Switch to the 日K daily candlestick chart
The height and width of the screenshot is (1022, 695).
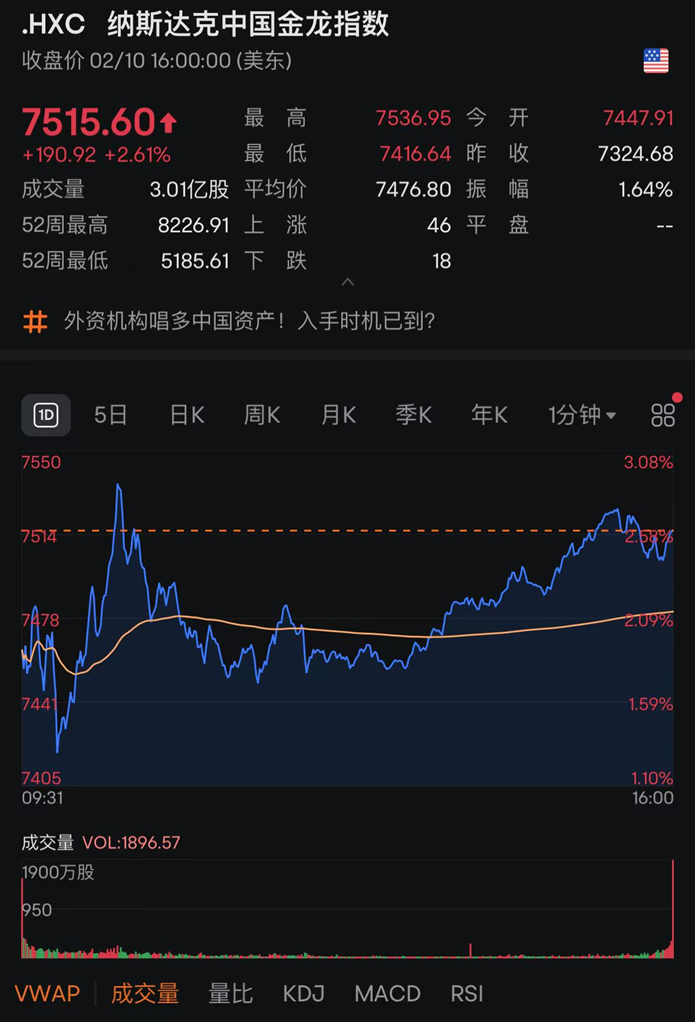tap(187, 415)
